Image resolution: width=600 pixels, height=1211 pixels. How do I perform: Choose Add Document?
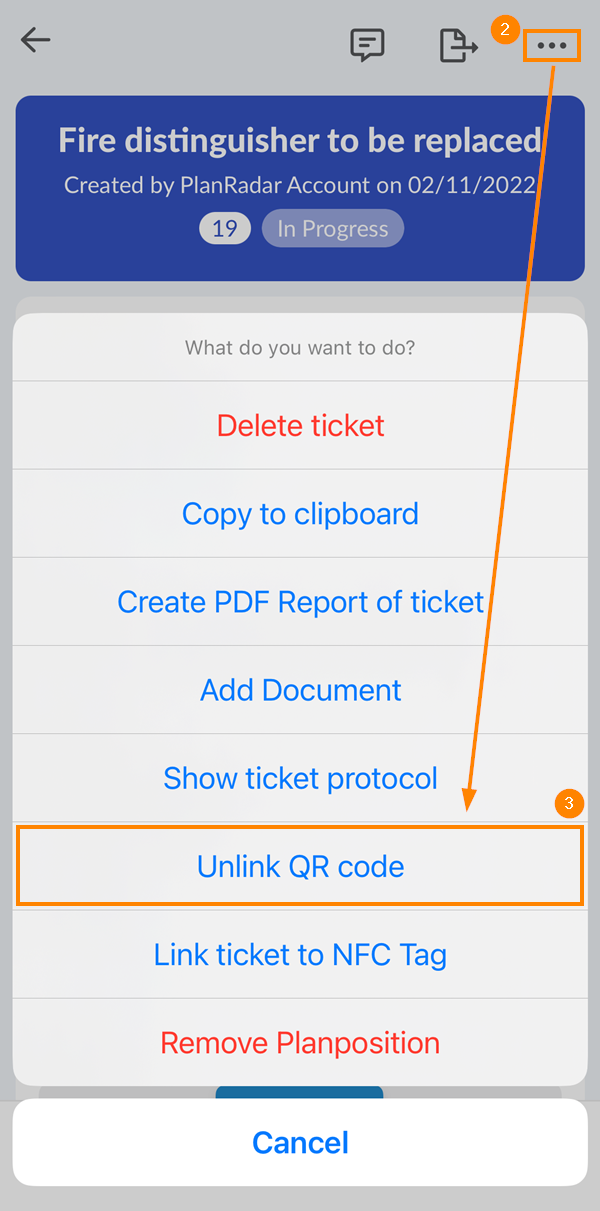[x=300, y=690]
